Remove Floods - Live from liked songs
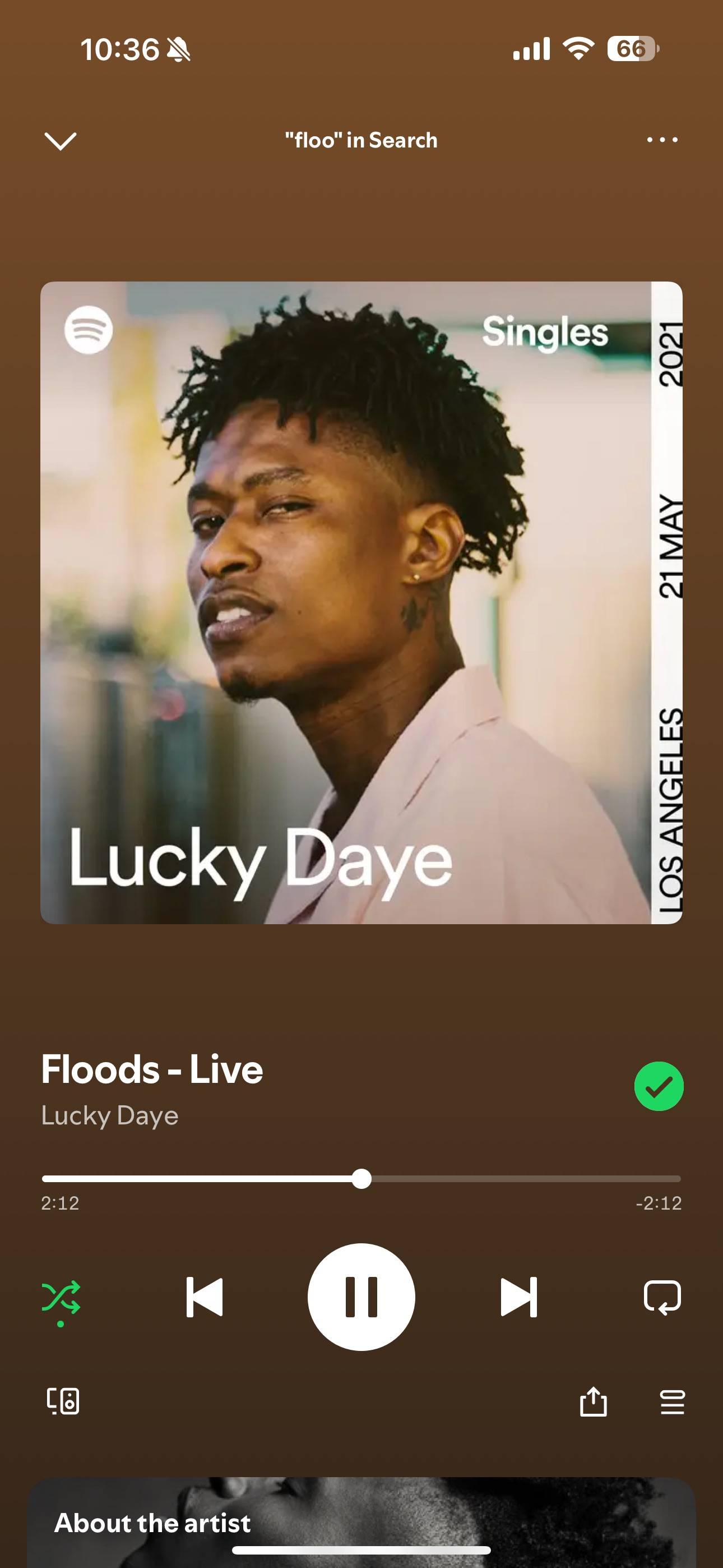 pos(659,1086)
